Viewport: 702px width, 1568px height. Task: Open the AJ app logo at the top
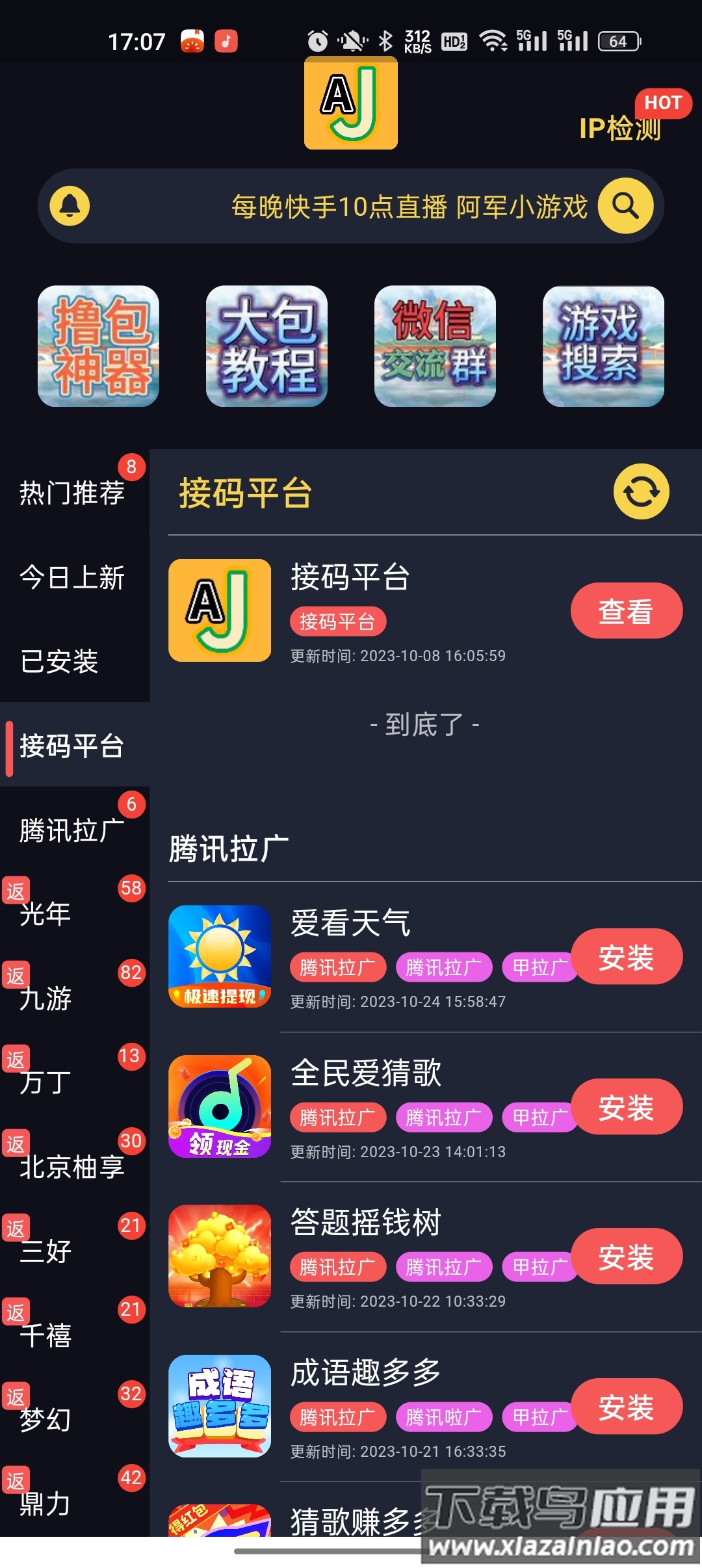coord(350,104)
